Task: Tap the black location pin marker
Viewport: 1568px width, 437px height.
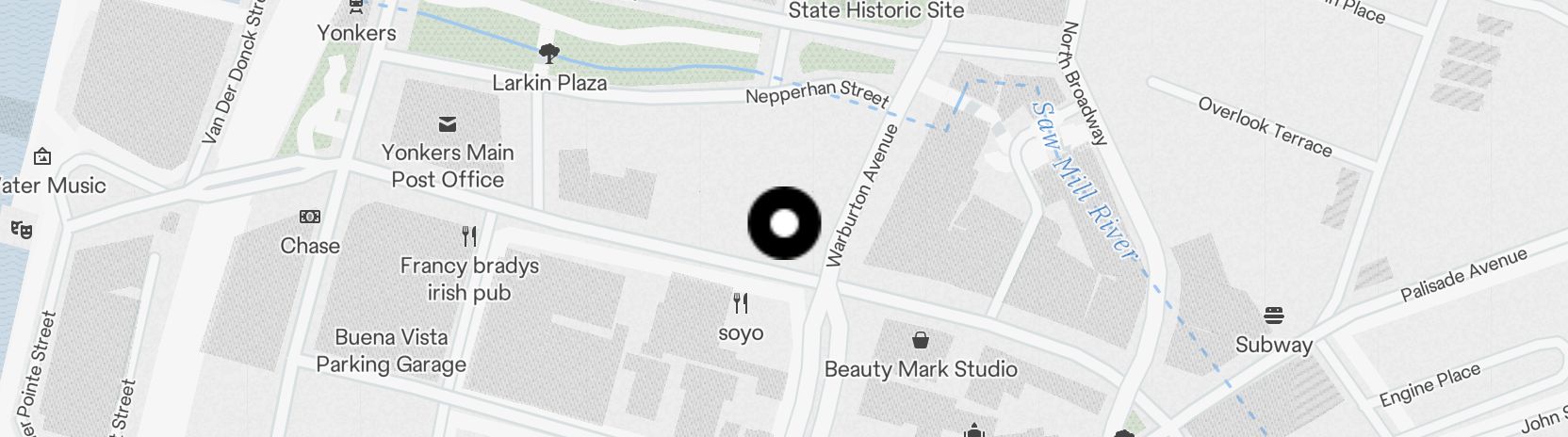Action: (784, 223)
